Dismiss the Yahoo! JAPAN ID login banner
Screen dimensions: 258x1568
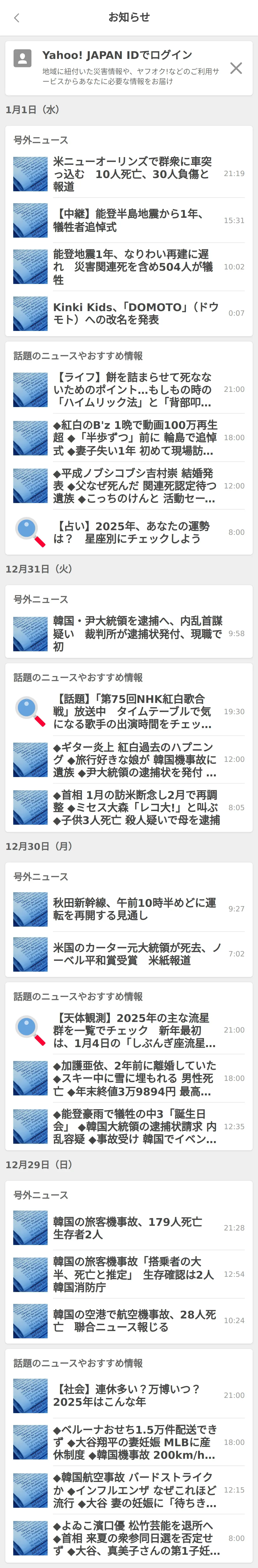pos(236,68)
